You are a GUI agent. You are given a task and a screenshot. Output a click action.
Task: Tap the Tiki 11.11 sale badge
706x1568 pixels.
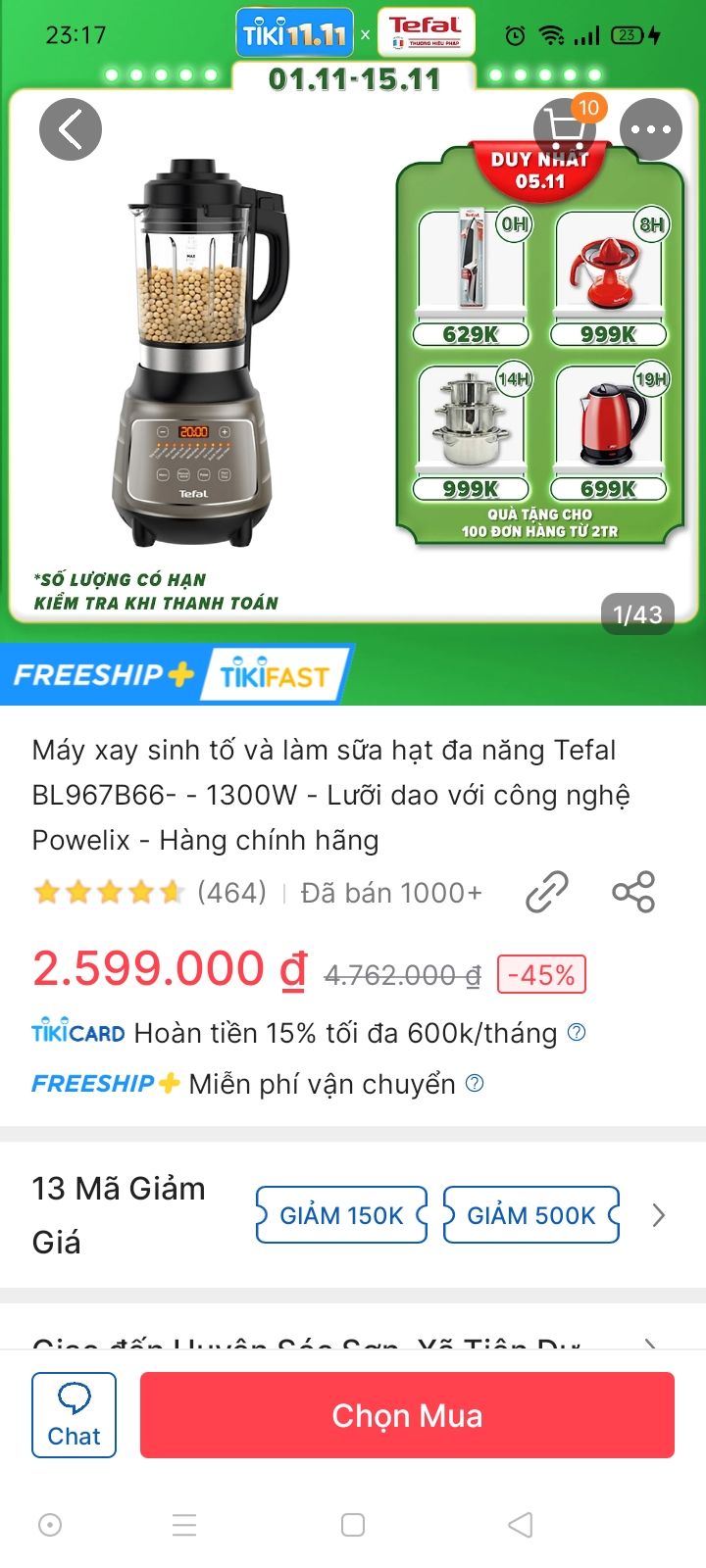click(x=292, y=31)
